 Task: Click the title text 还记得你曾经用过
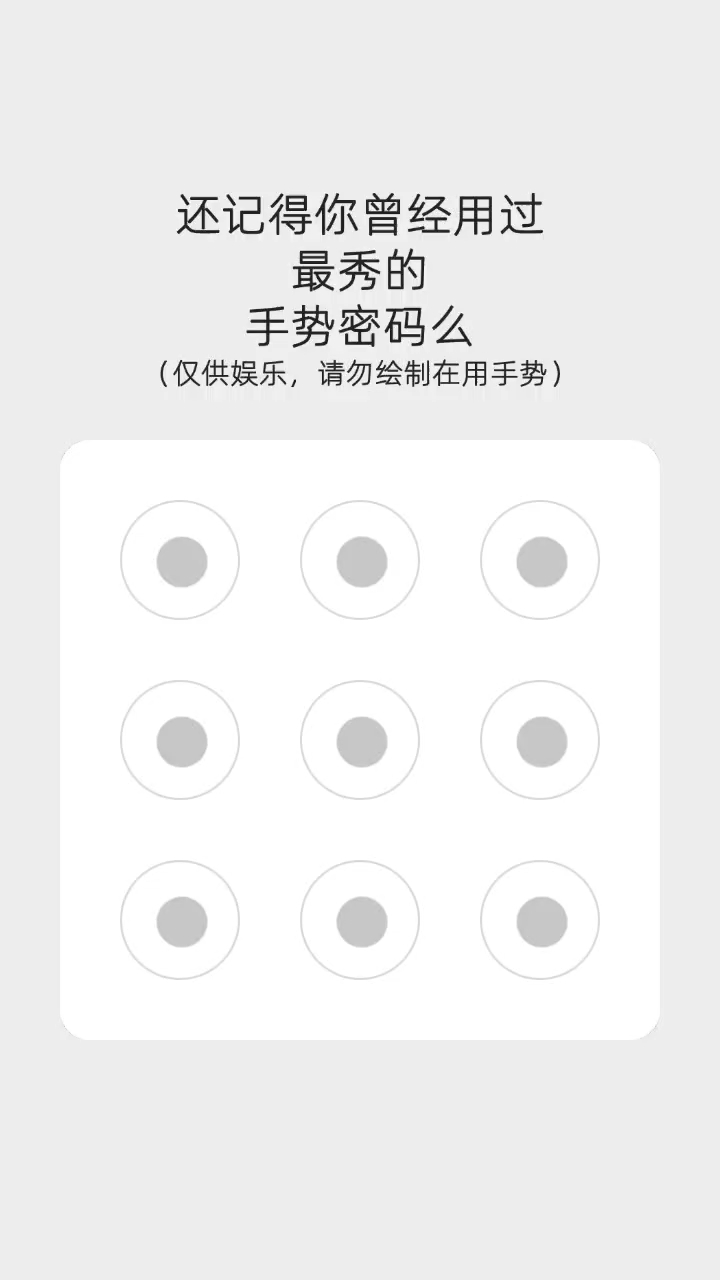point(360,215)
